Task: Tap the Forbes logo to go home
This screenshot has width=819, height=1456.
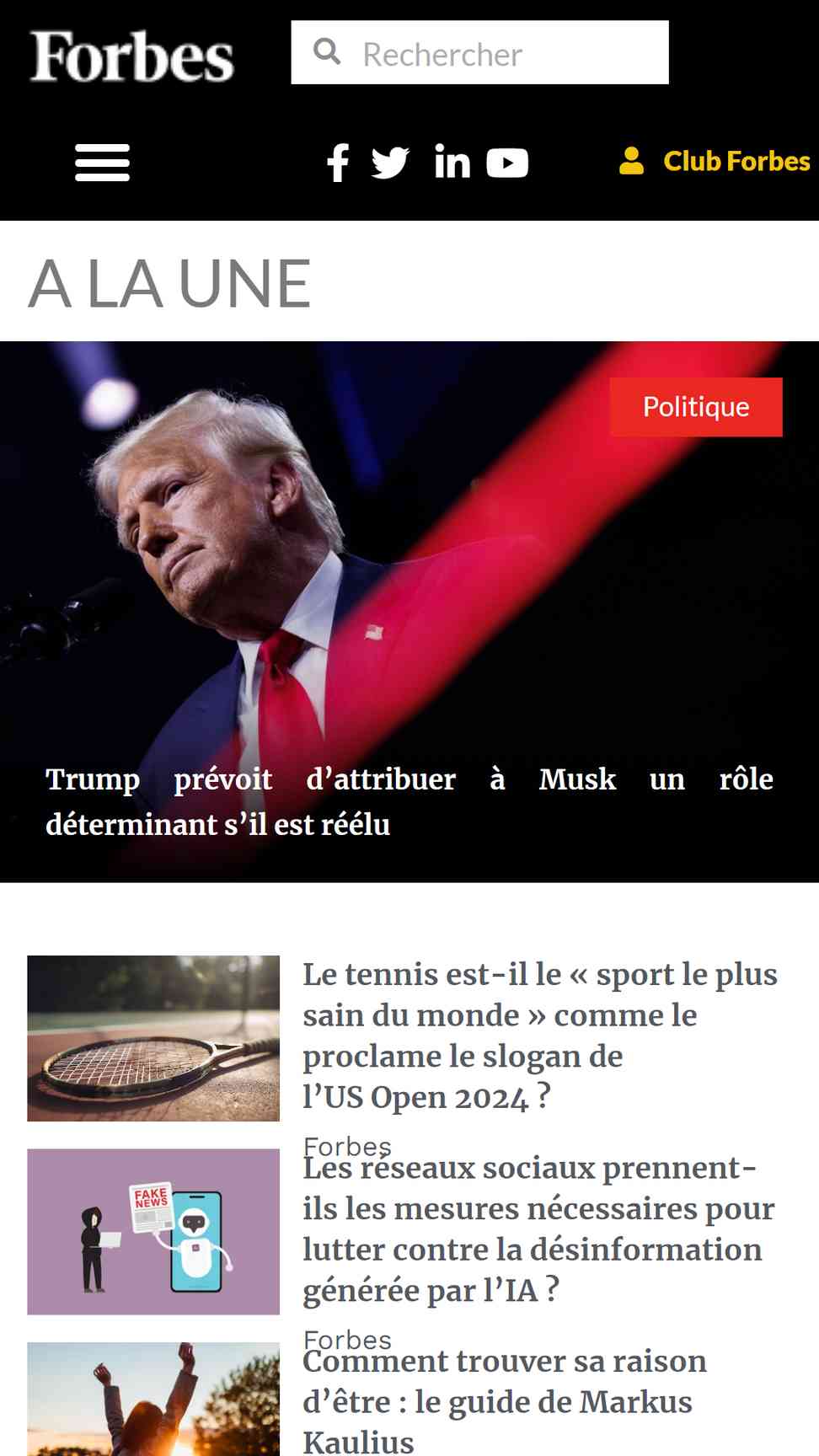Action: (132, 56)
